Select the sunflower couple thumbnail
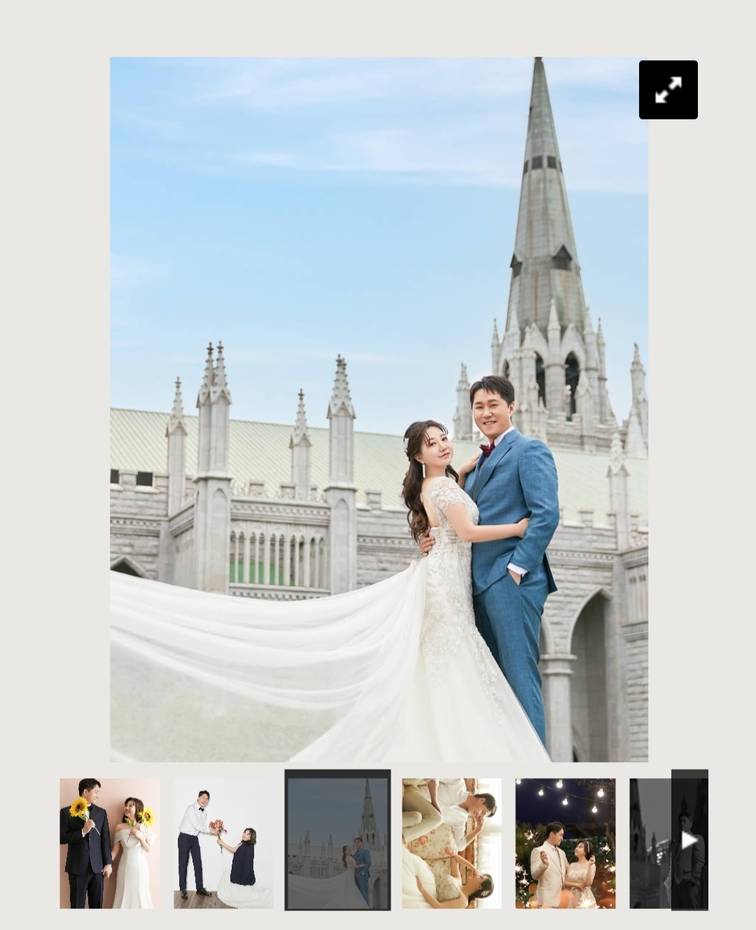The width and height of the screenshot is (756, 930). (x=110, y=843)
